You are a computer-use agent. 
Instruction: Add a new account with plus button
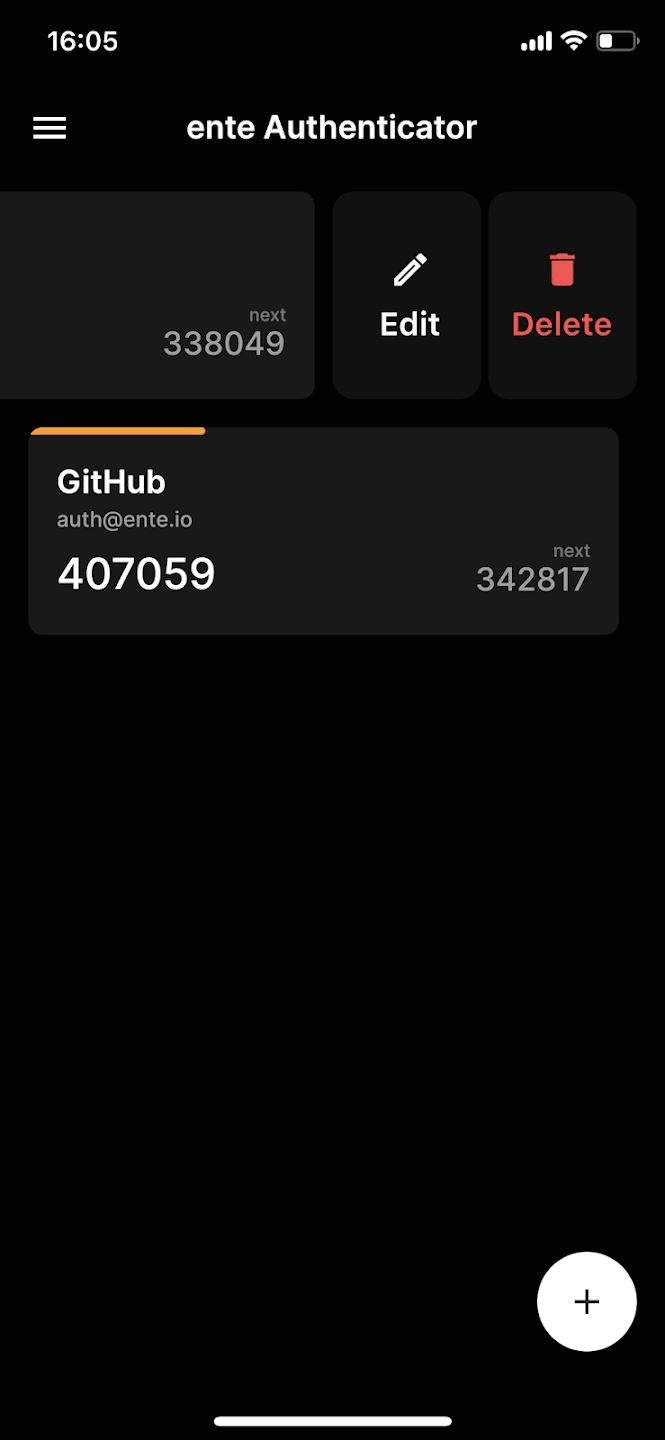click(x=586, y=1301)
